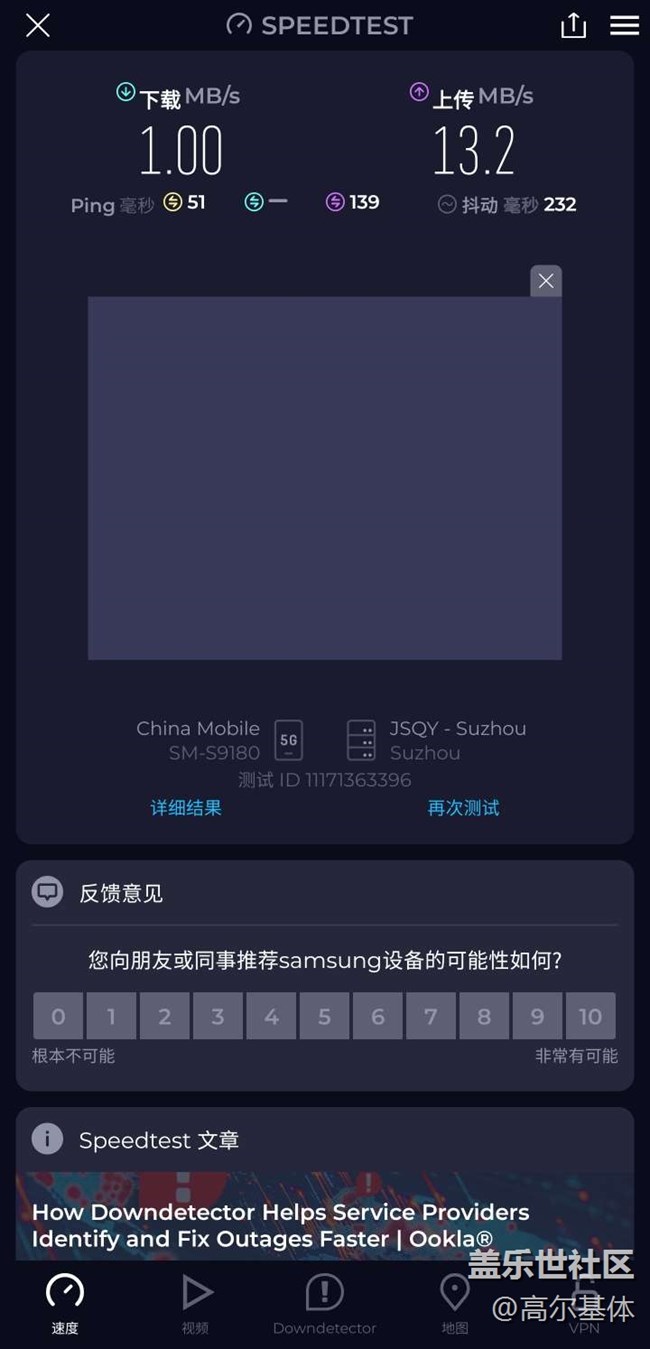The height and width of the screenshot is (1349, 650).
Task: Give the top score of 10
Action: coord(590,1016)
